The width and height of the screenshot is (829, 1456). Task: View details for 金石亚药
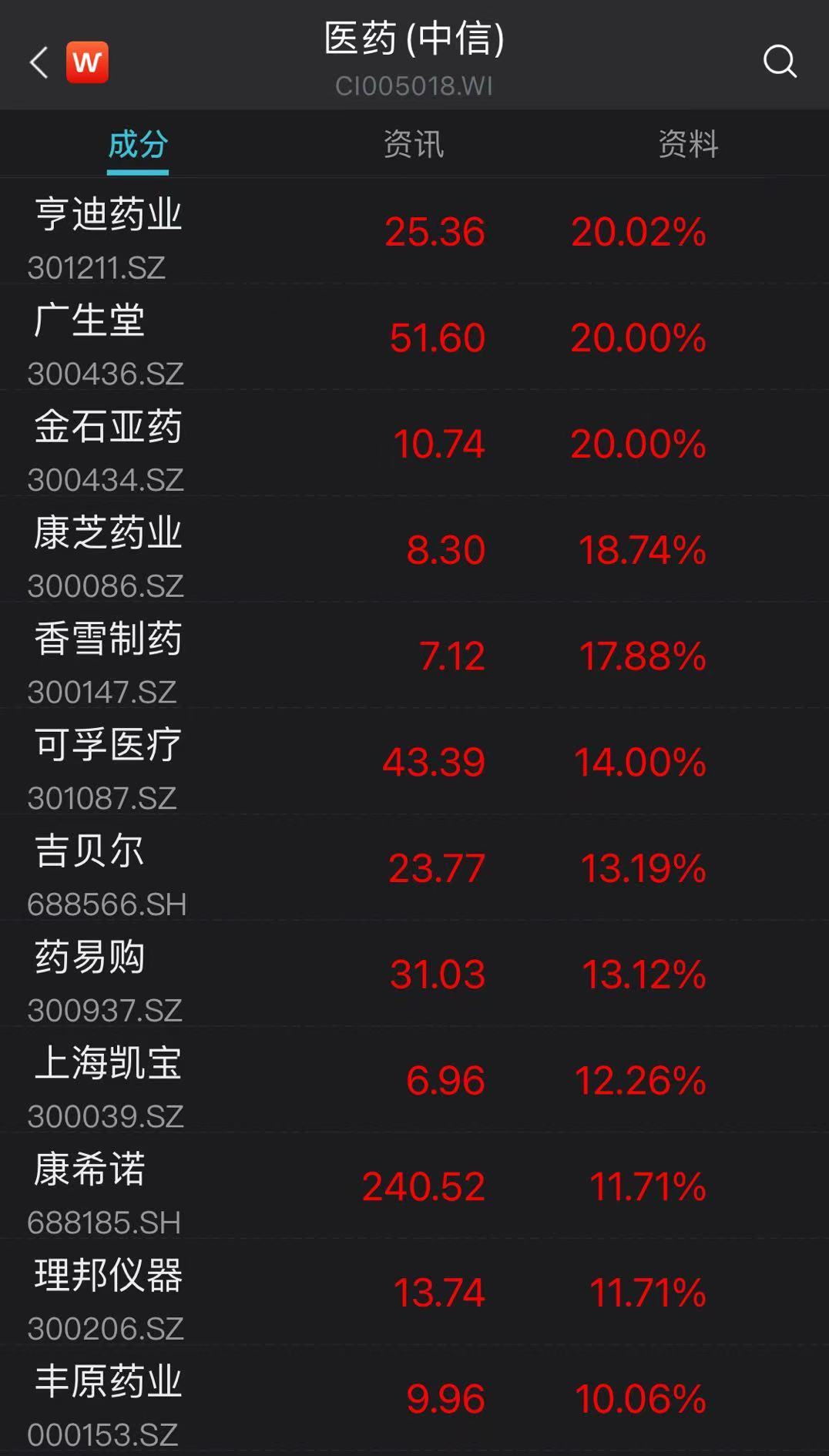(108, 444)
